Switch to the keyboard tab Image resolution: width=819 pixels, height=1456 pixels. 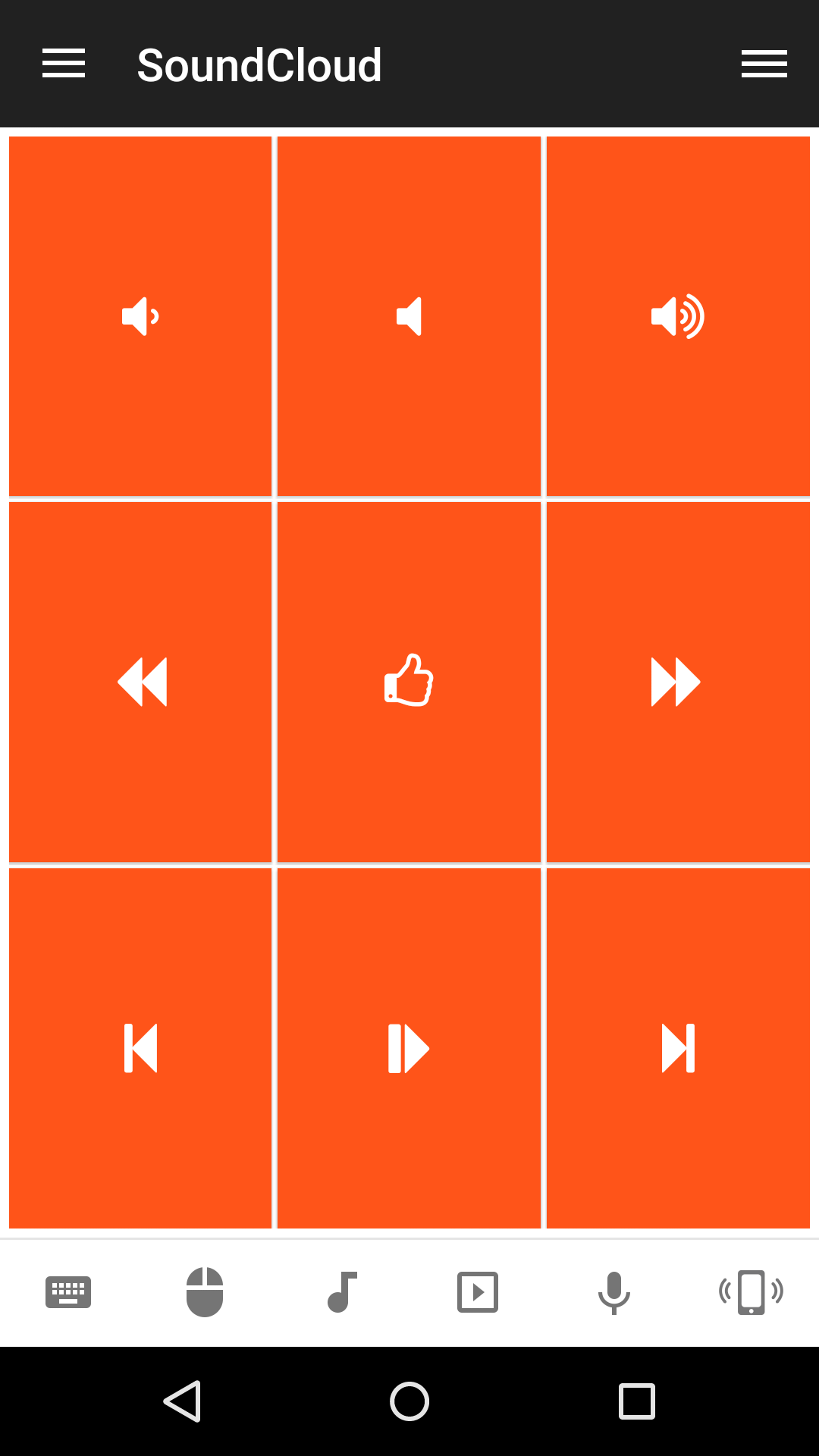[x=68, y=1292]
